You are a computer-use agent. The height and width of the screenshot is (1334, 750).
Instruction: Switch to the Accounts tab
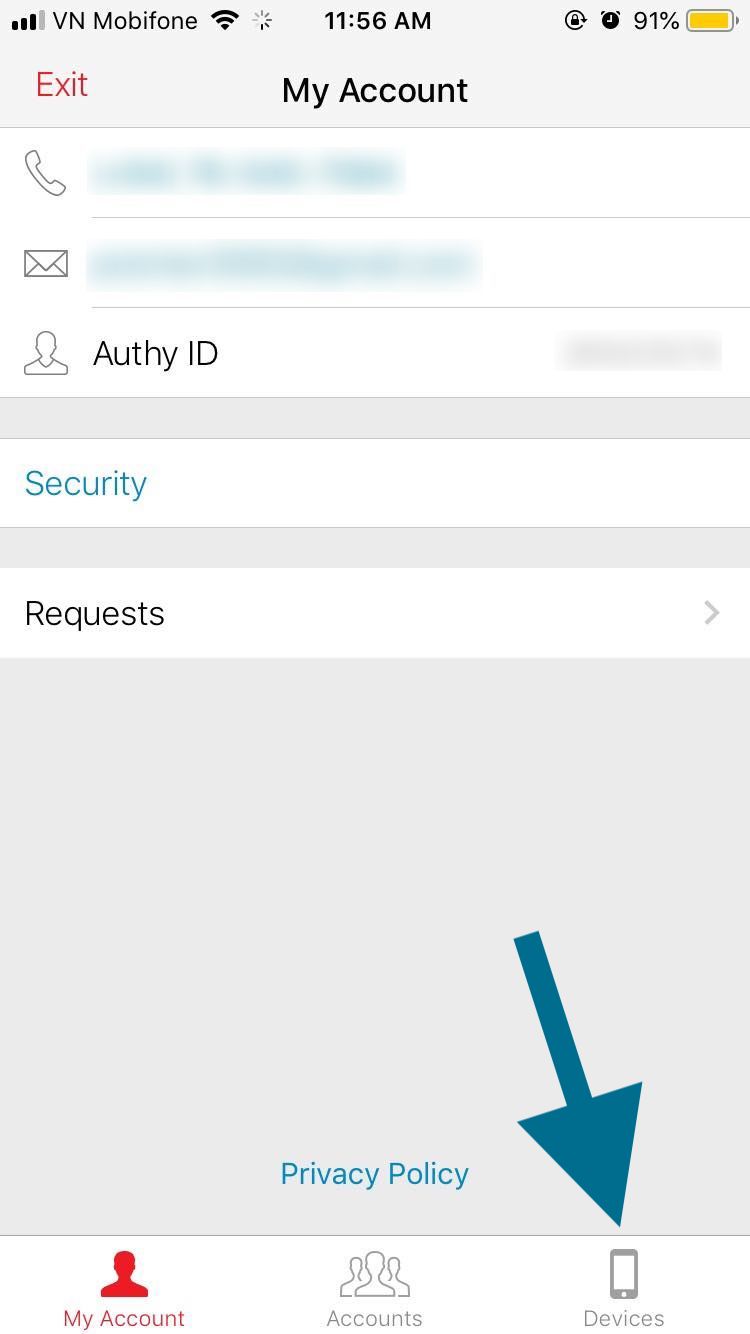[374, 1290]
